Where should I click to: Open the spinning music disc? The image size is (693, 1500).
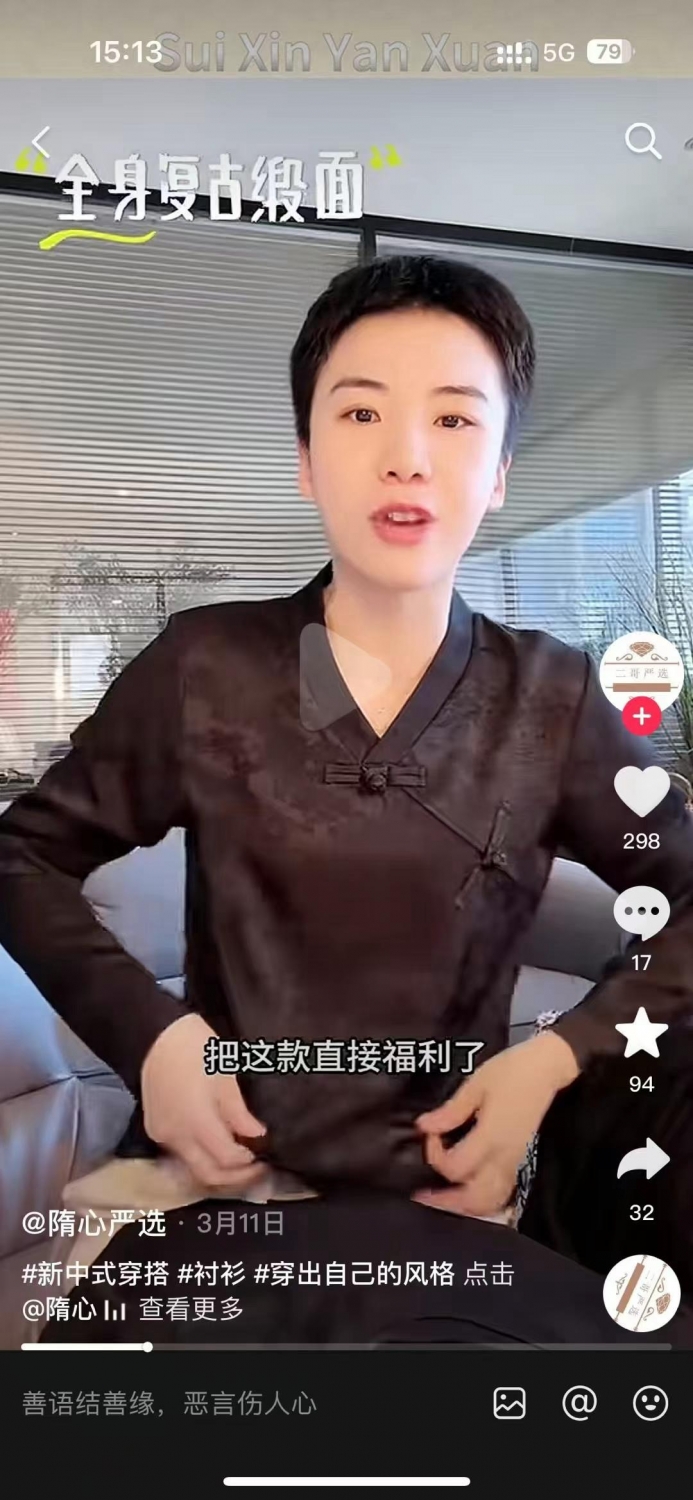tap(641, 1293)
